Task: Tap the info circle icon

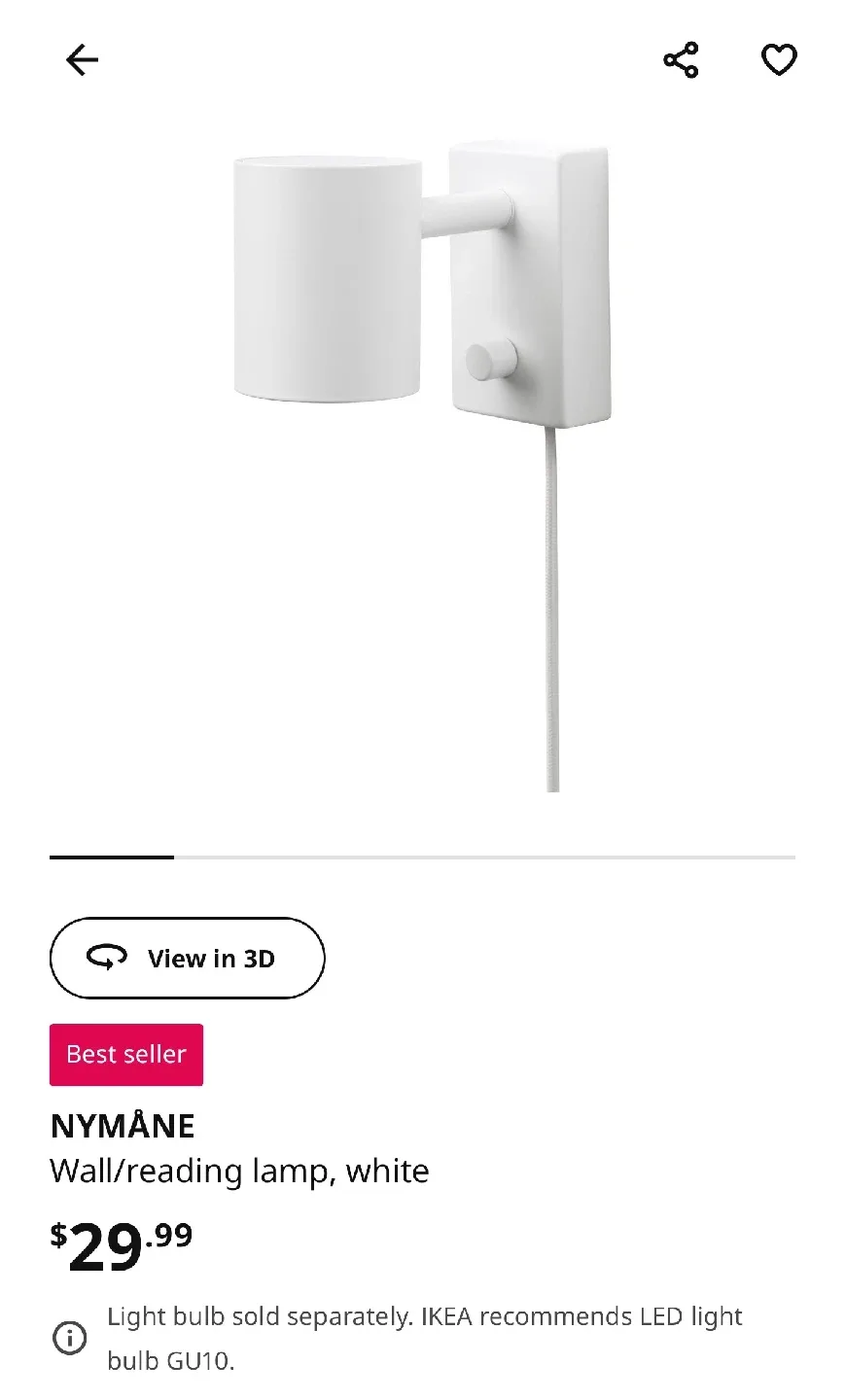Action: (69, 1339)
